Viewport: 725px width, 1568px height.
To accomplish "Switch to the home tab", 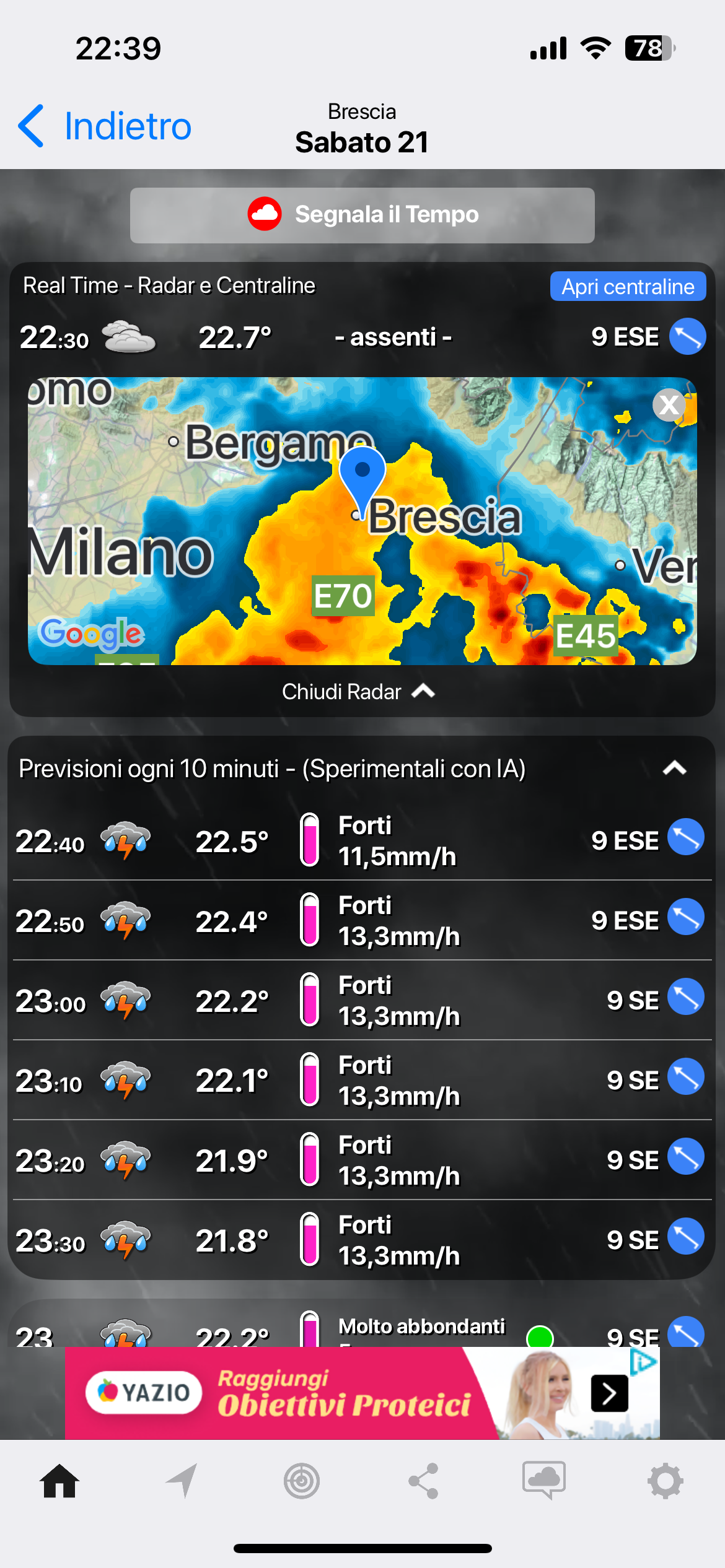I will pyautogui.click(x=59, y=1481).
